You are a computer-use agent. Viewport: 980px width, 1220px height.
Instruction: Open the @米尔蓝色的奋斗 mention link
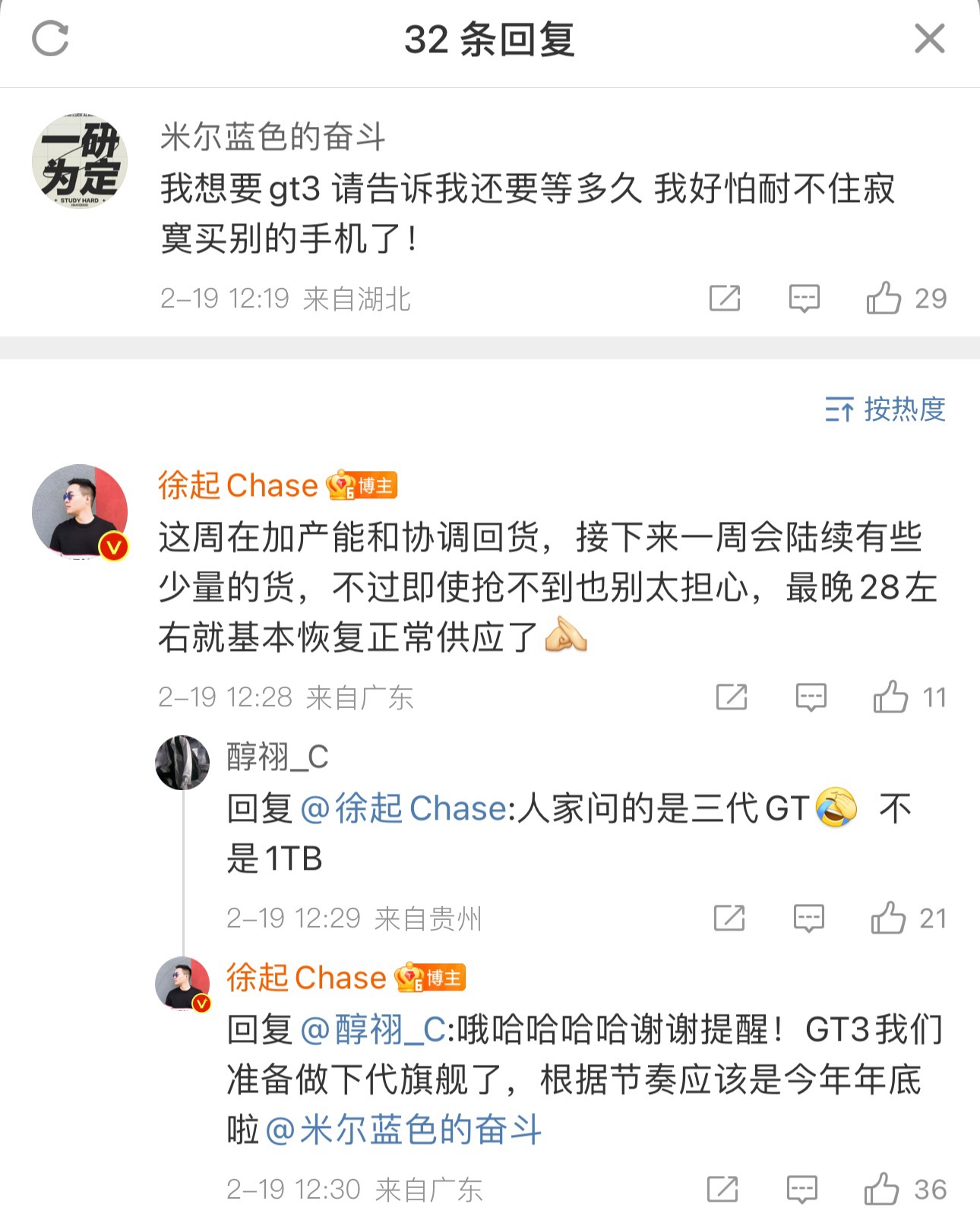click(403, 1130)
